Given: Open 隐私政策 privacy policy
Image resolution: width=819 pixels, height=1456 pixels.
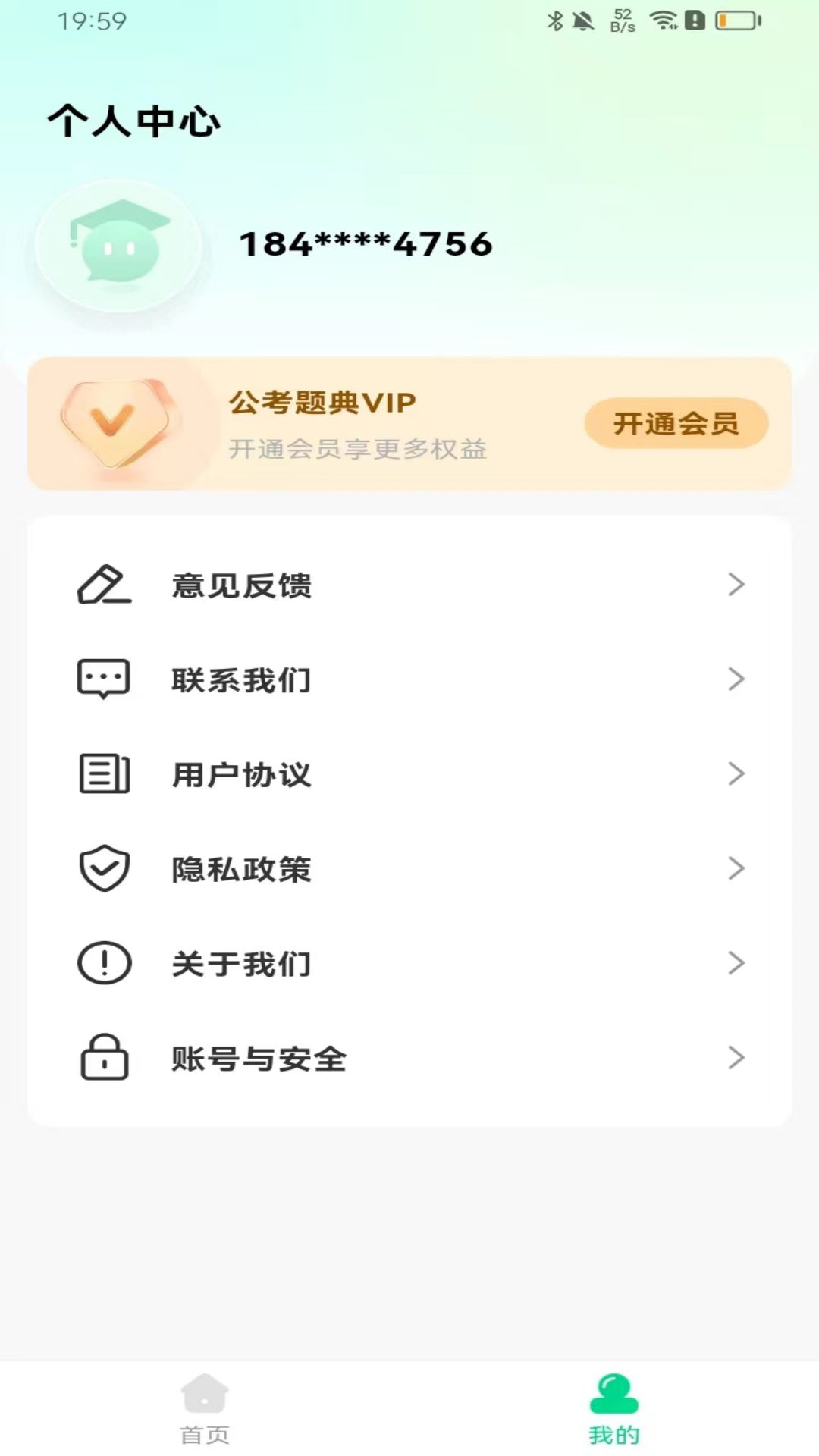Looking at the screenshot, I should 409,869.
